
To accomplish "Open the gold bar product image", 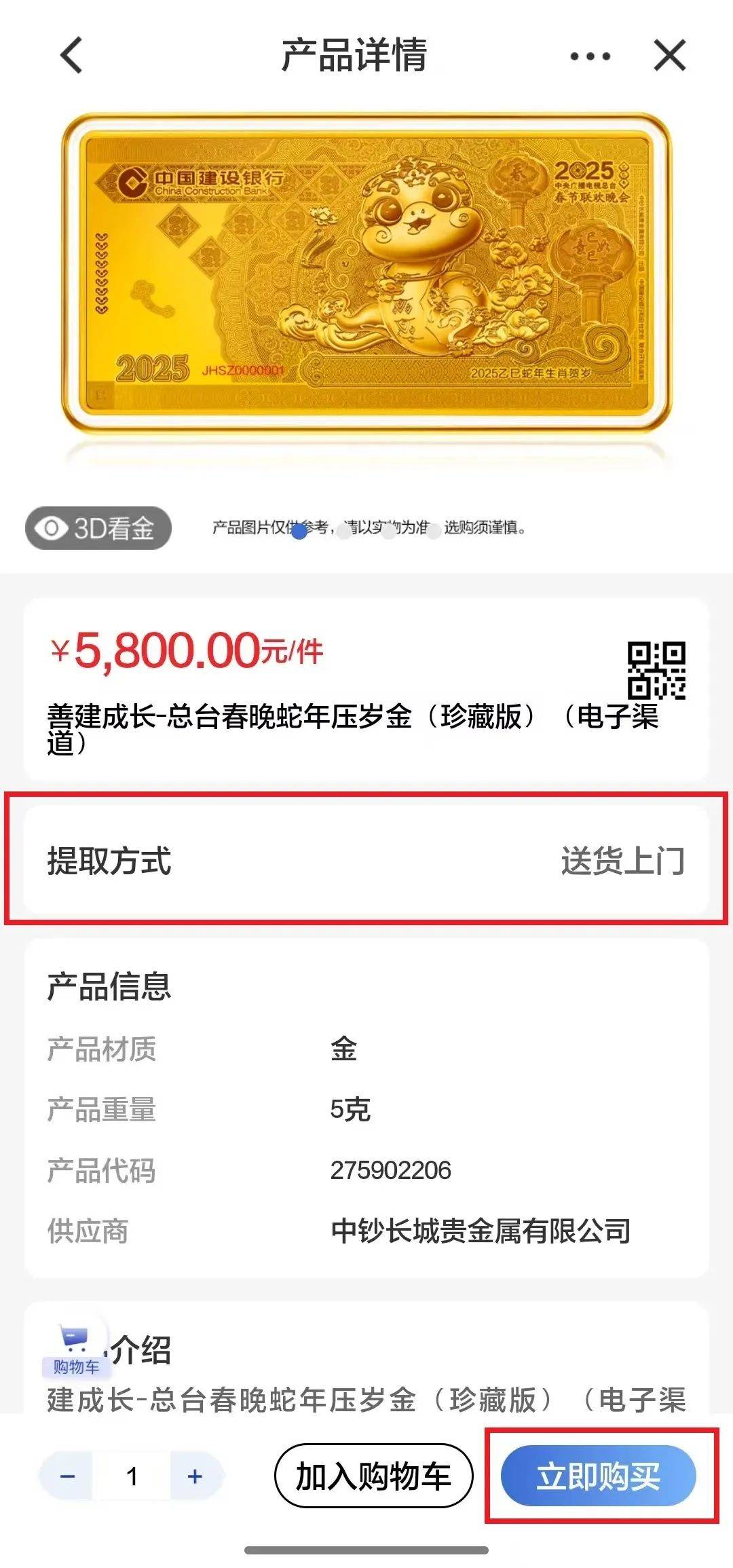I will click(x=366, y=272).
